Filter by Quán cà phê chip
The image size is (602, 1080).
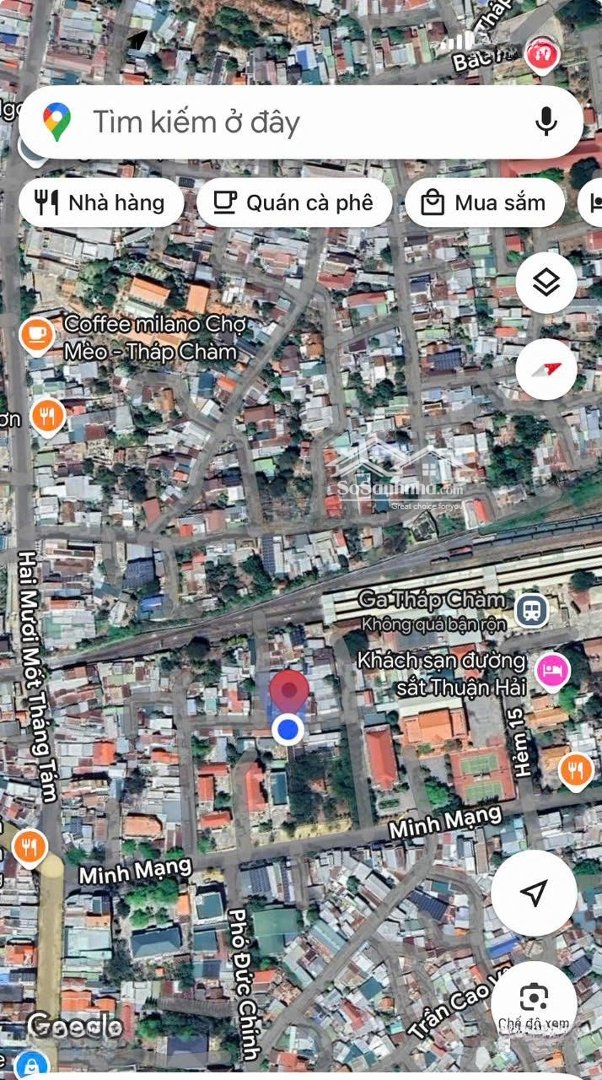(x=294, y=203)
